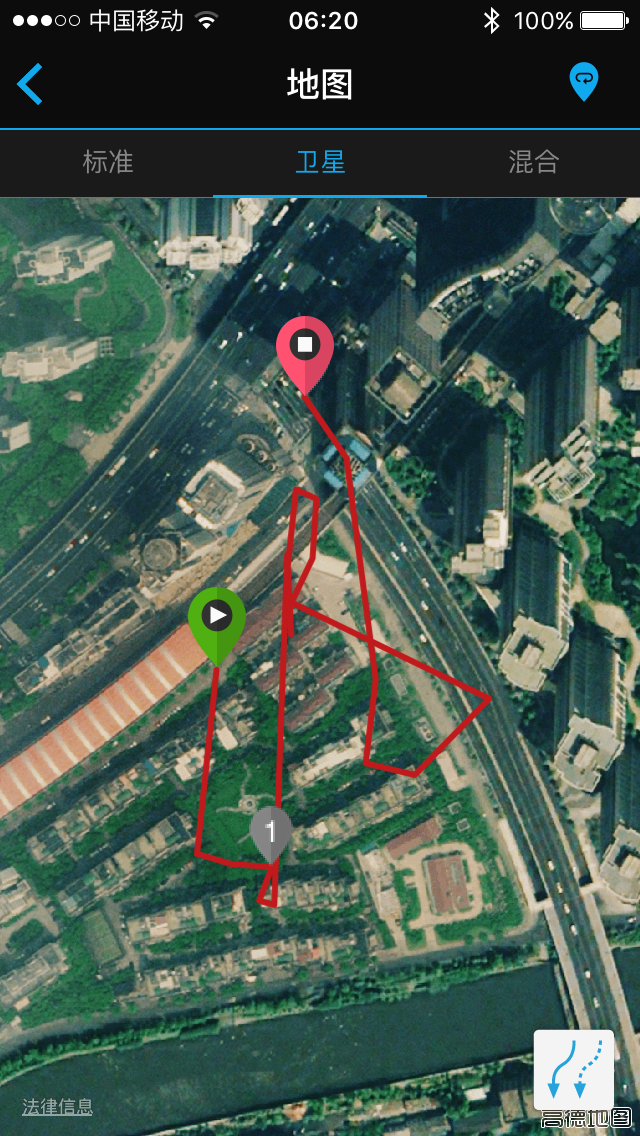Tap the gray lap 1 marker
Image resolution: width=640 pixels, height=1136 pixels.
pos(270,832)
